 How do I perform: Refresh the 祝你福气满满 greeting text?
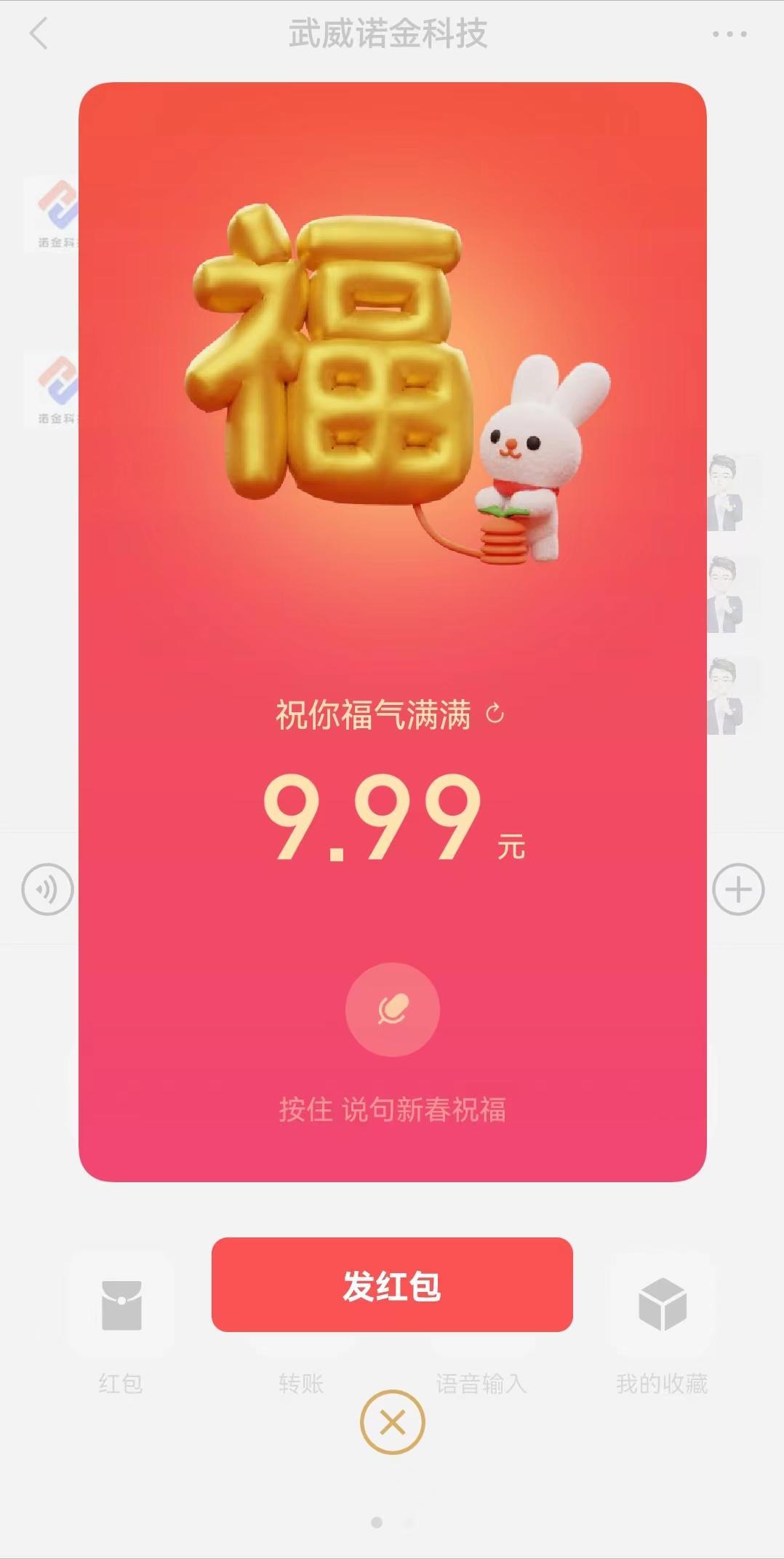tap(495, 714)
